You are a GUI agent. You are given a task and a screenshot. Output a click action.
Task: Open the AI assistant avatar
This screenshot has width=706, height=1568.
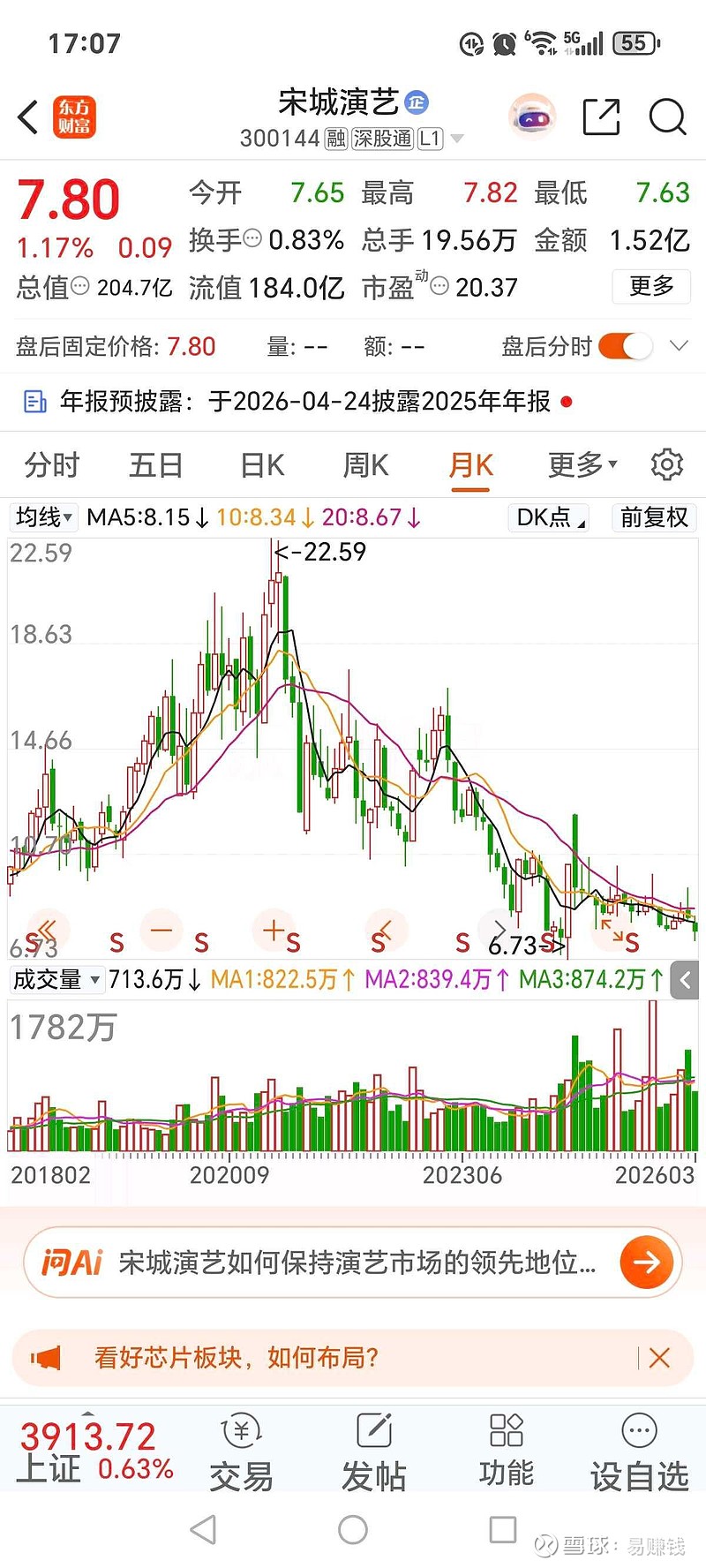[x=529, y=115]
